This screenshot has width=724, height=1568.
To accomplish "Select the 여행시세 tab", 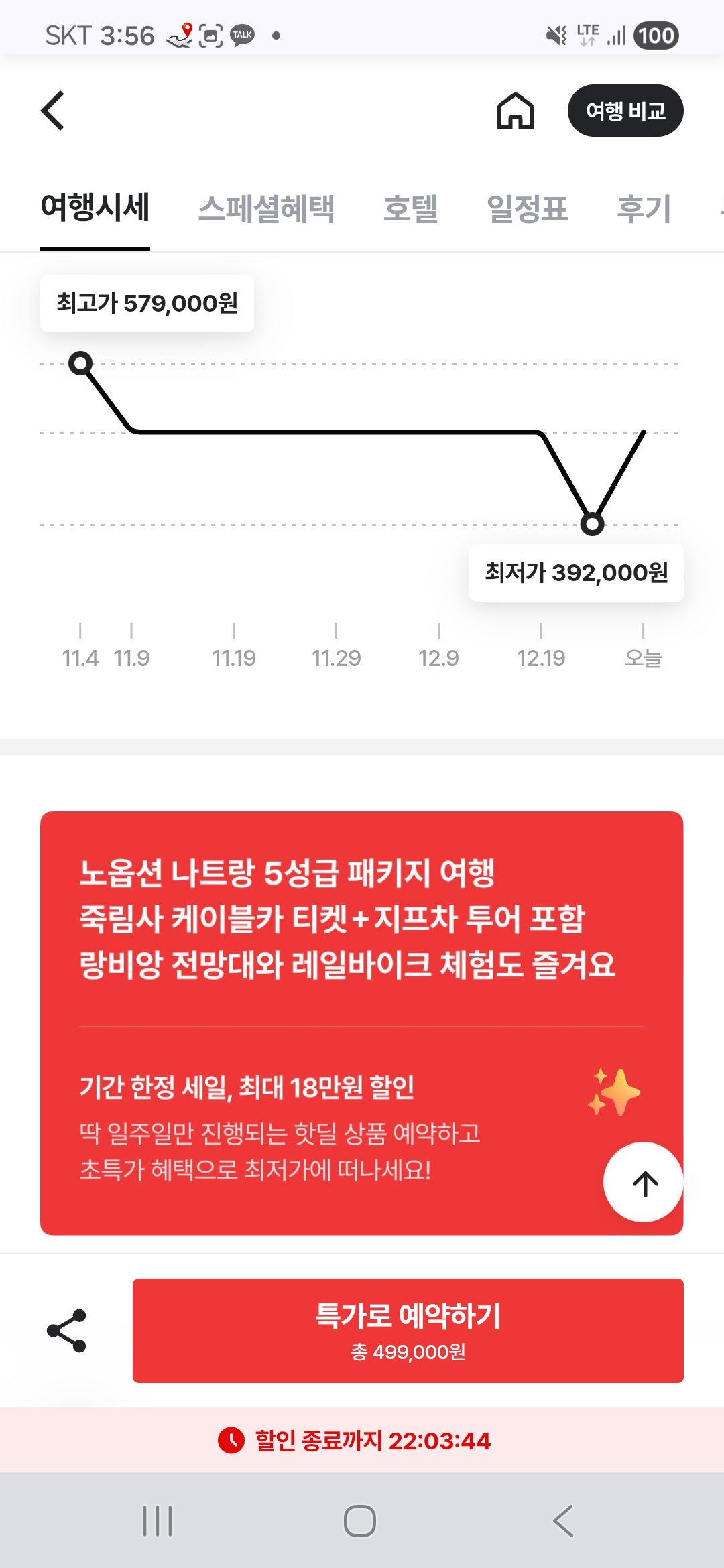I will click(95, 208).
